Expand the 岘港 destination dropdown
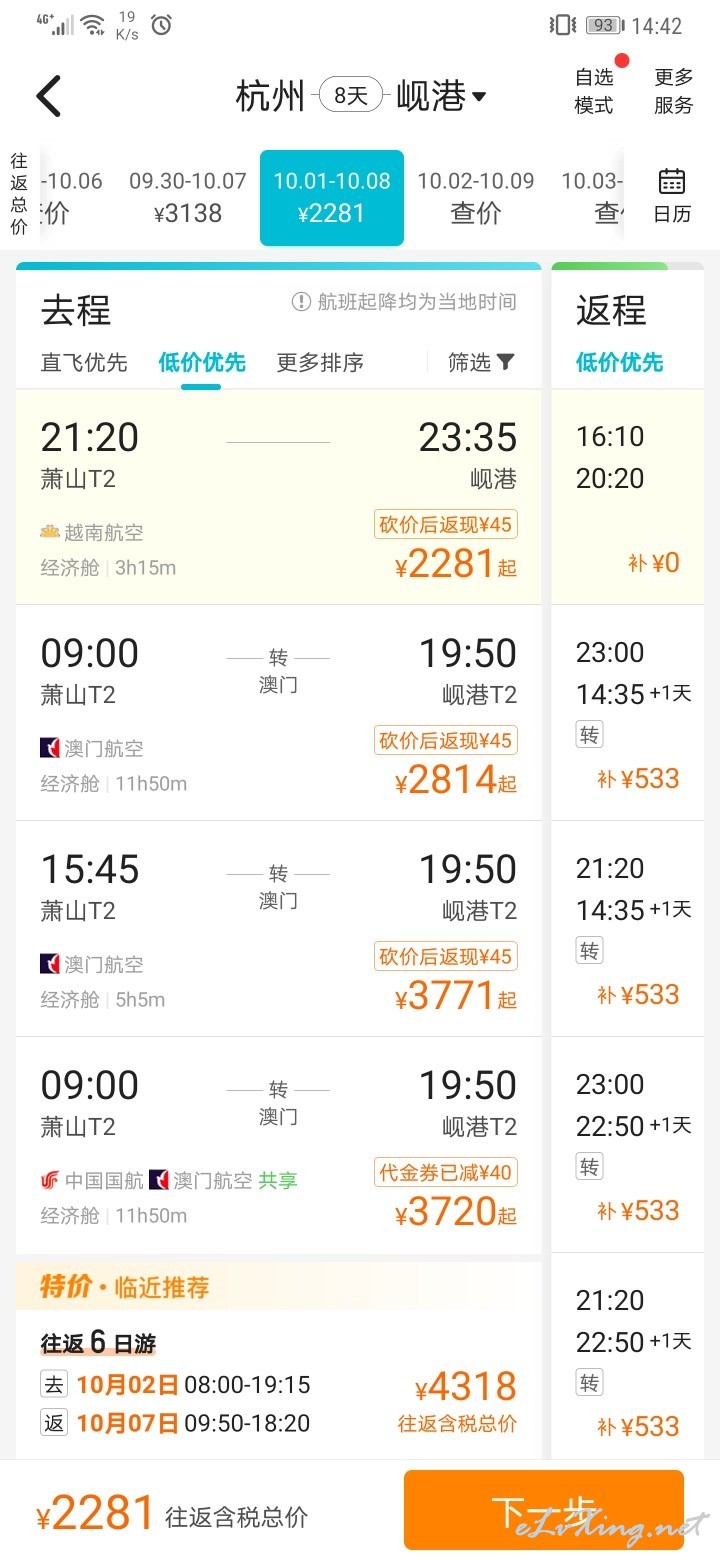This screenshot has width=720, height=1560. tap(441, 96)
